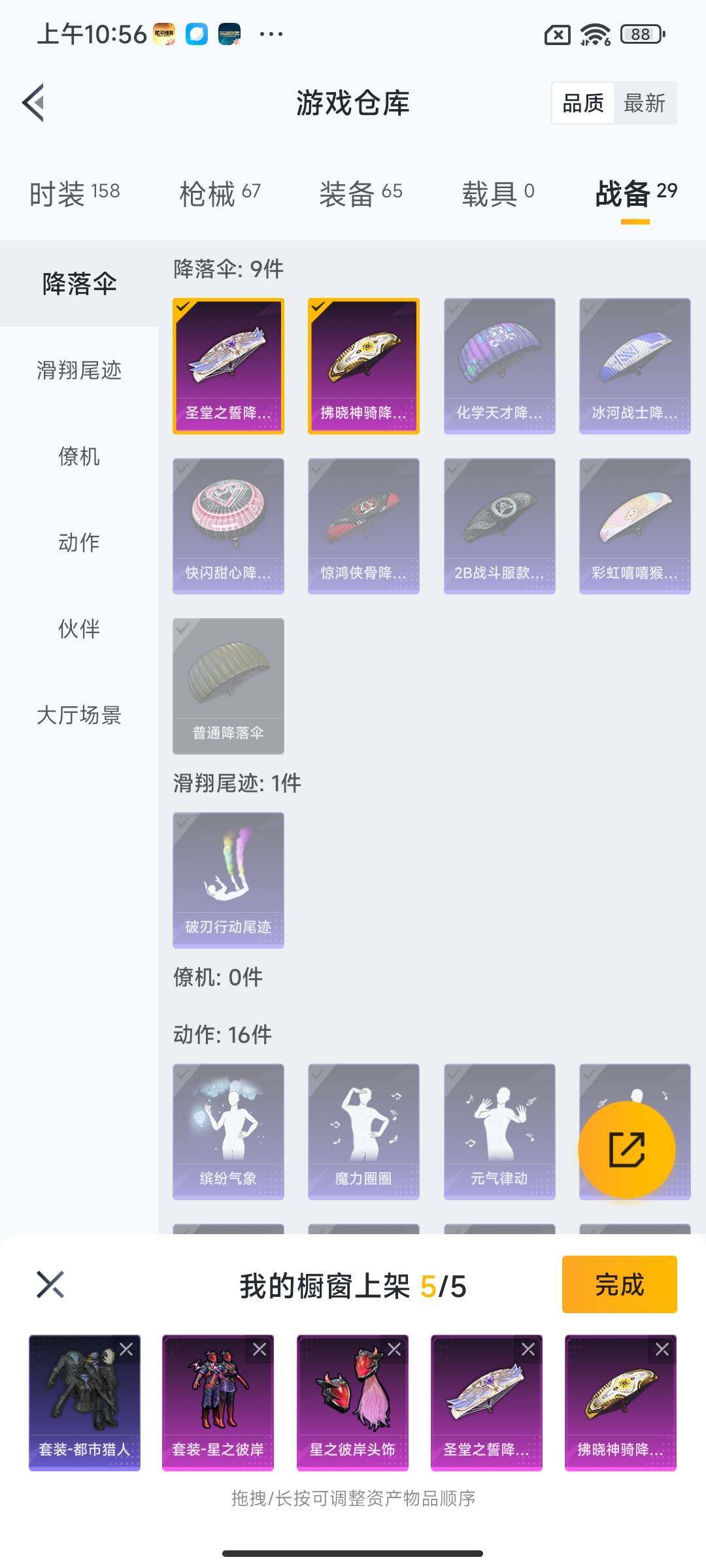Select the 化学天才 parachute item
Screen dimensions: 706x1568
click(499, 366)
